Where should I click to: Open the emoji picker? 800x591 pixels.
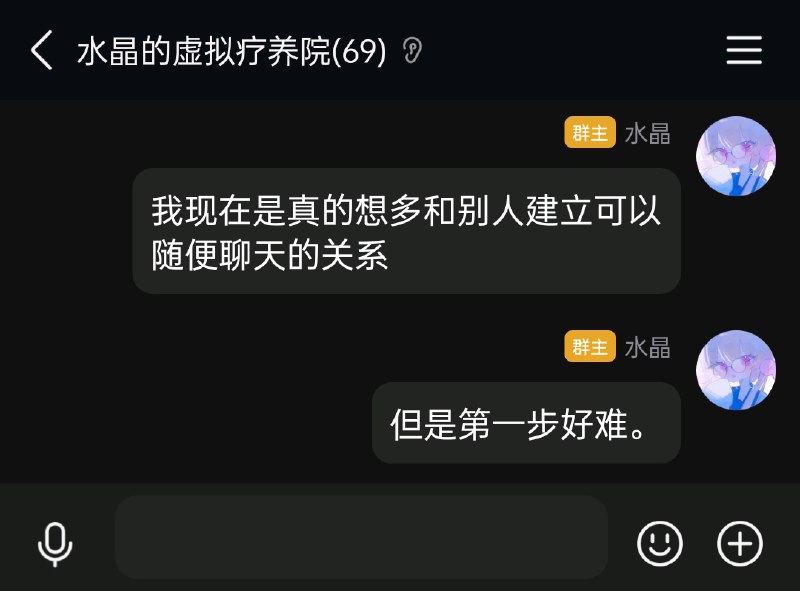pyautogui.click(x=660, y=543)
